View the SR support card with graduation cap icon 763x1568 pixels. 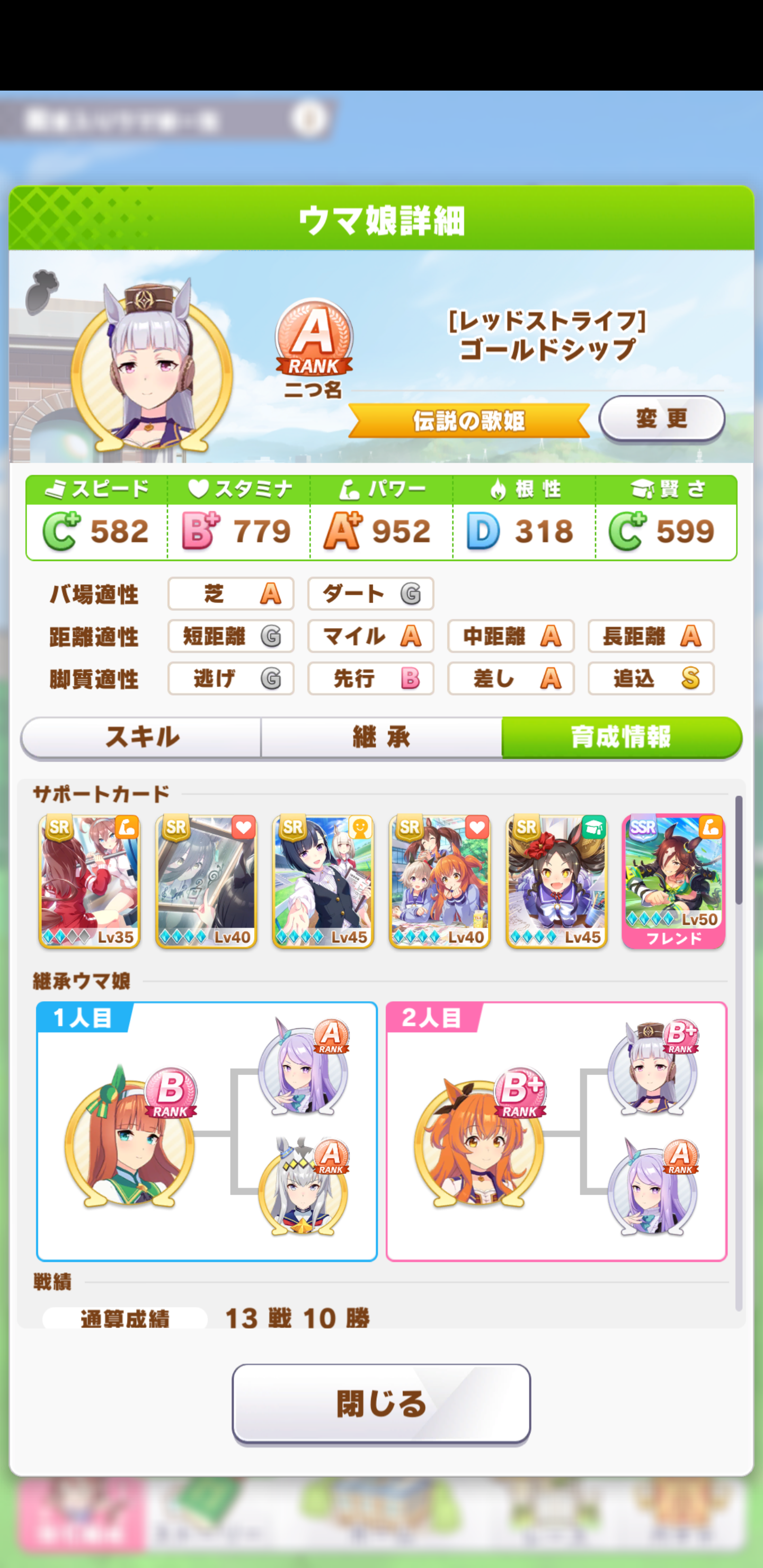[x=556, y=880]
